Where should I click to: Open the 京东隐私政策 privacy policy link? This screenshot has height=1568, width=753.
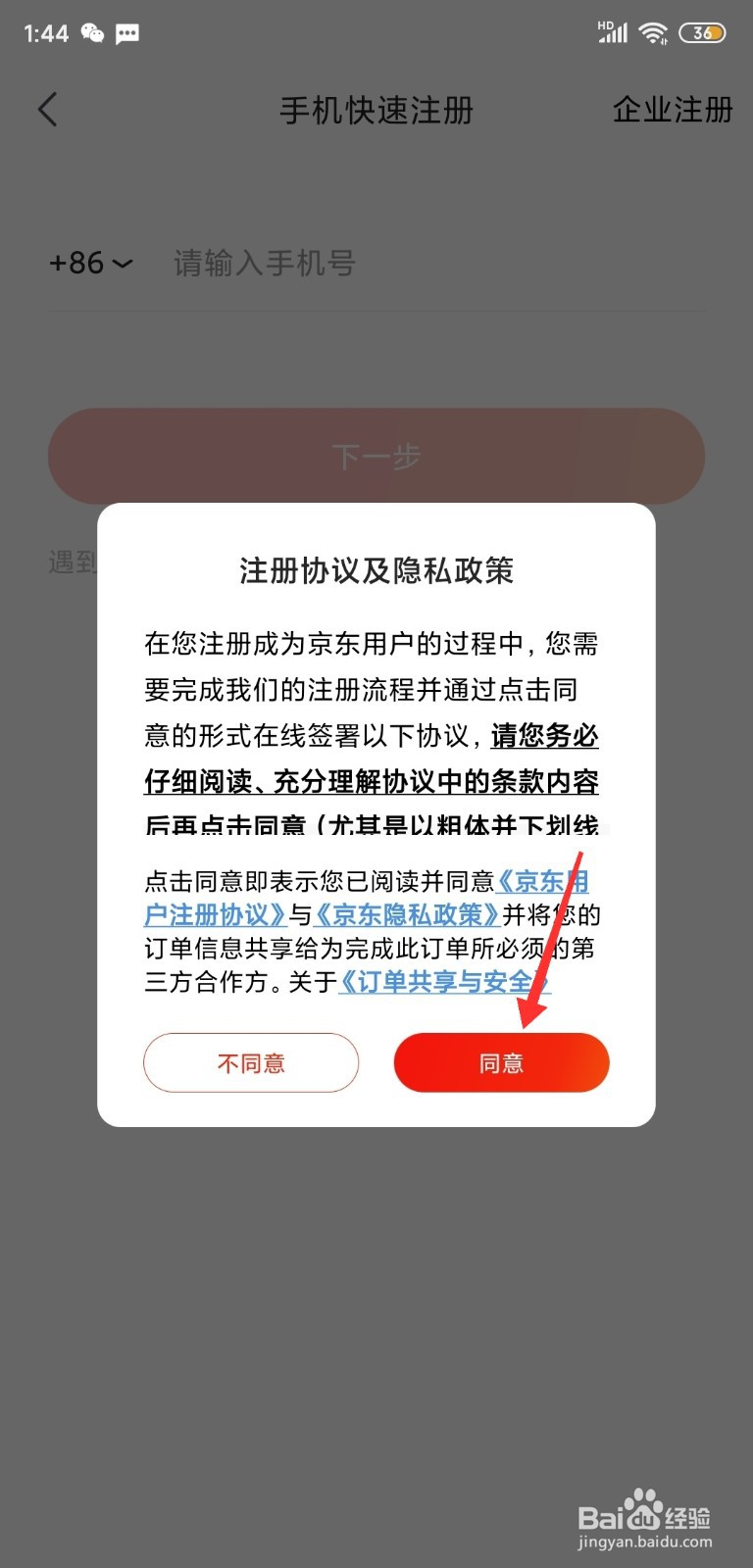[405, 915]
